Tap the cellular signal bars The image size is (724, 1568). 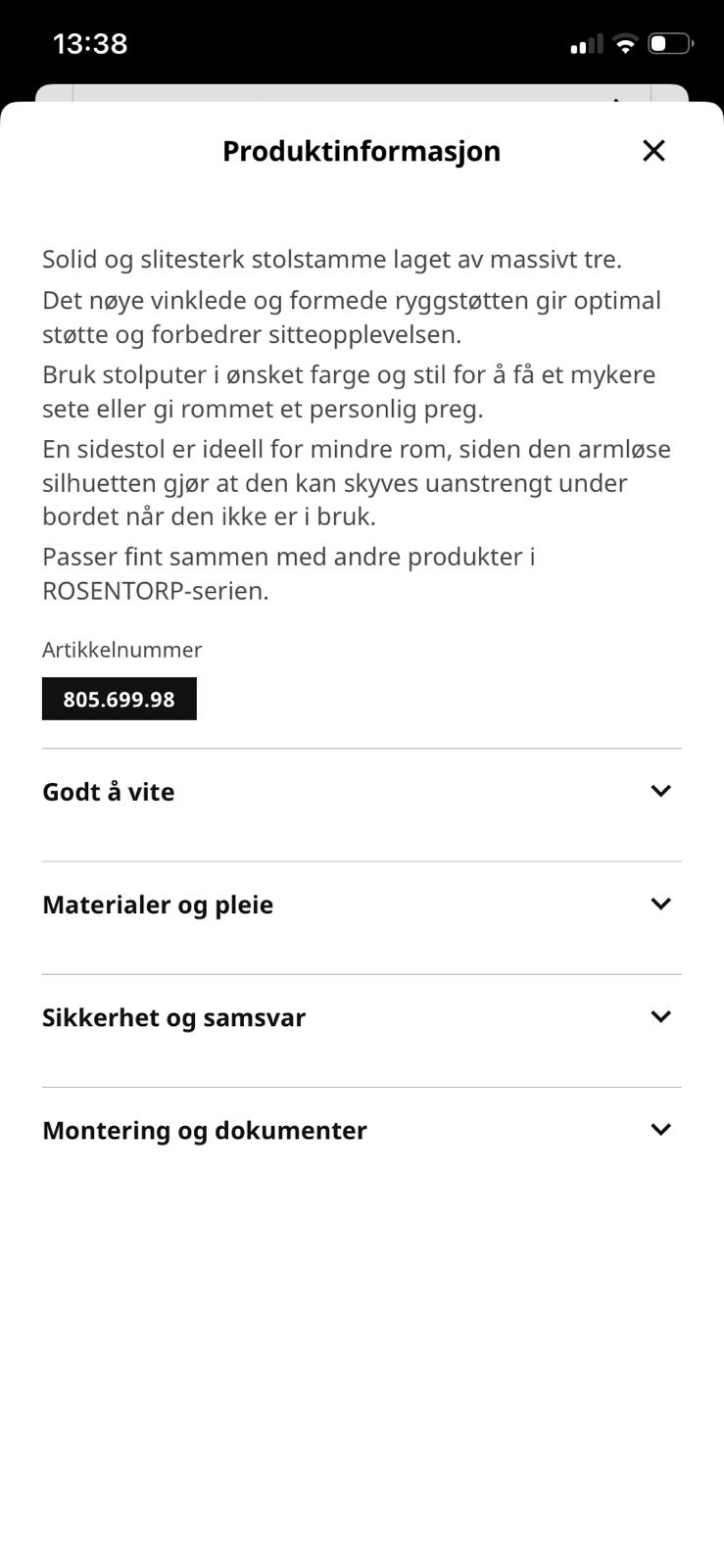[x=585, y=43]
